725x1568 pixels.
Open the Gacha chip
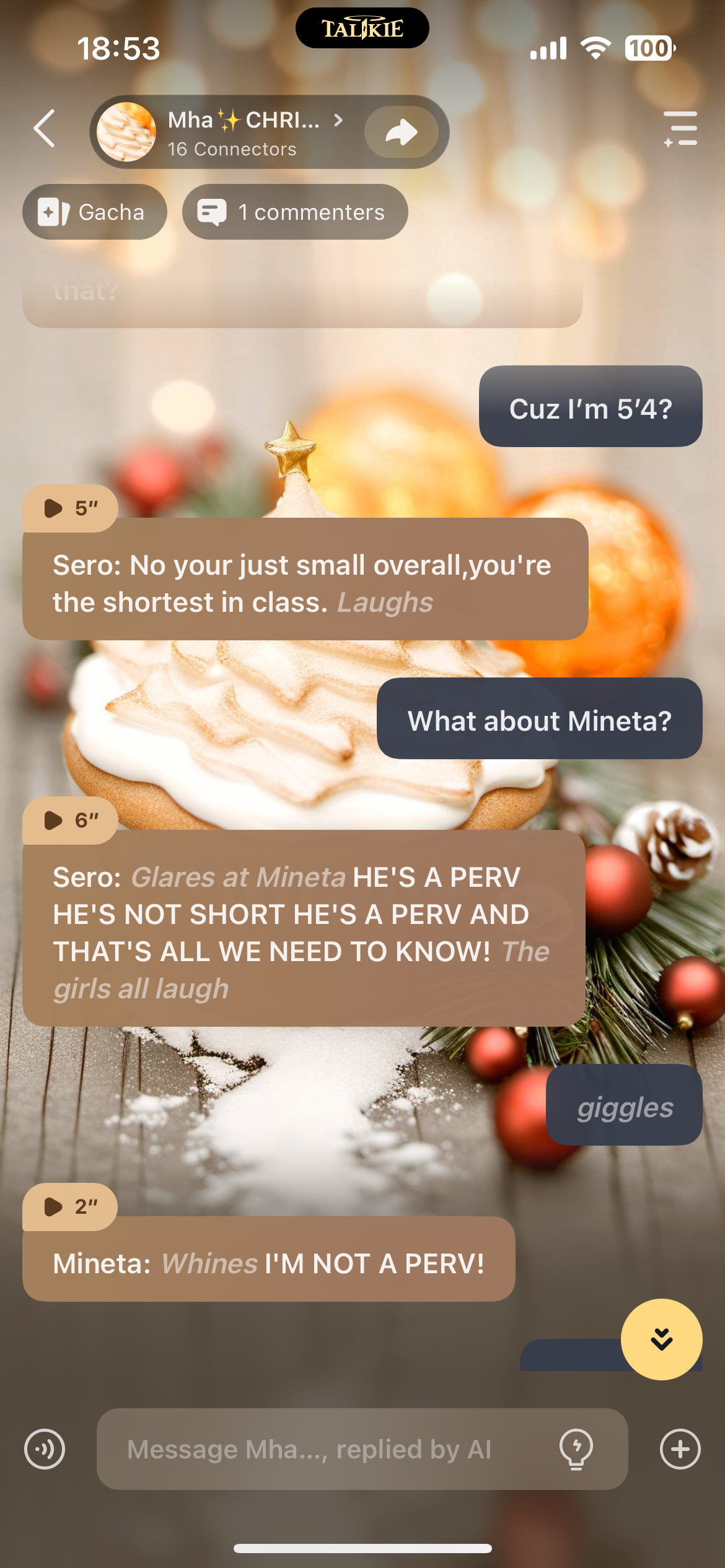tap(94, 212)
